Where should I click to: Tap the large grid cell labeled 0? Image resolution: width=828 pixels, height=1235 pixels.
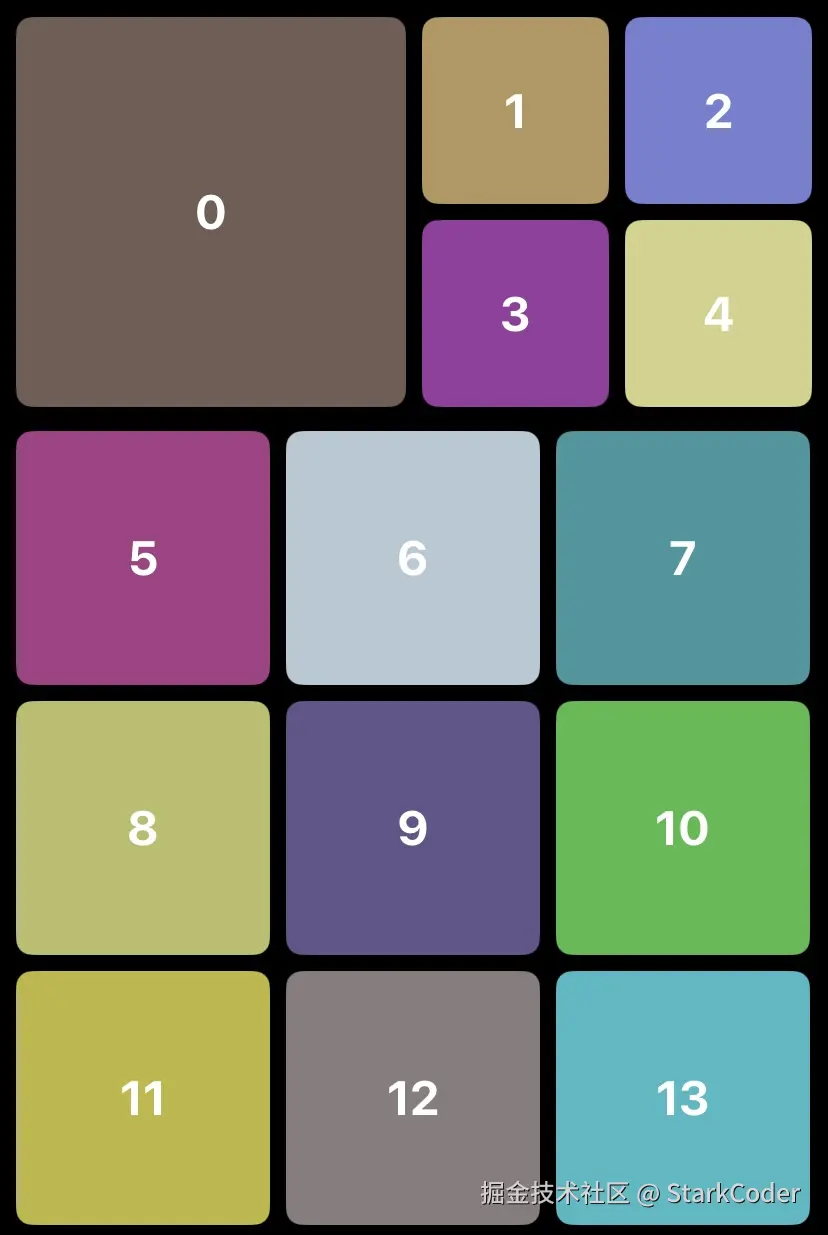click(211, 212)
